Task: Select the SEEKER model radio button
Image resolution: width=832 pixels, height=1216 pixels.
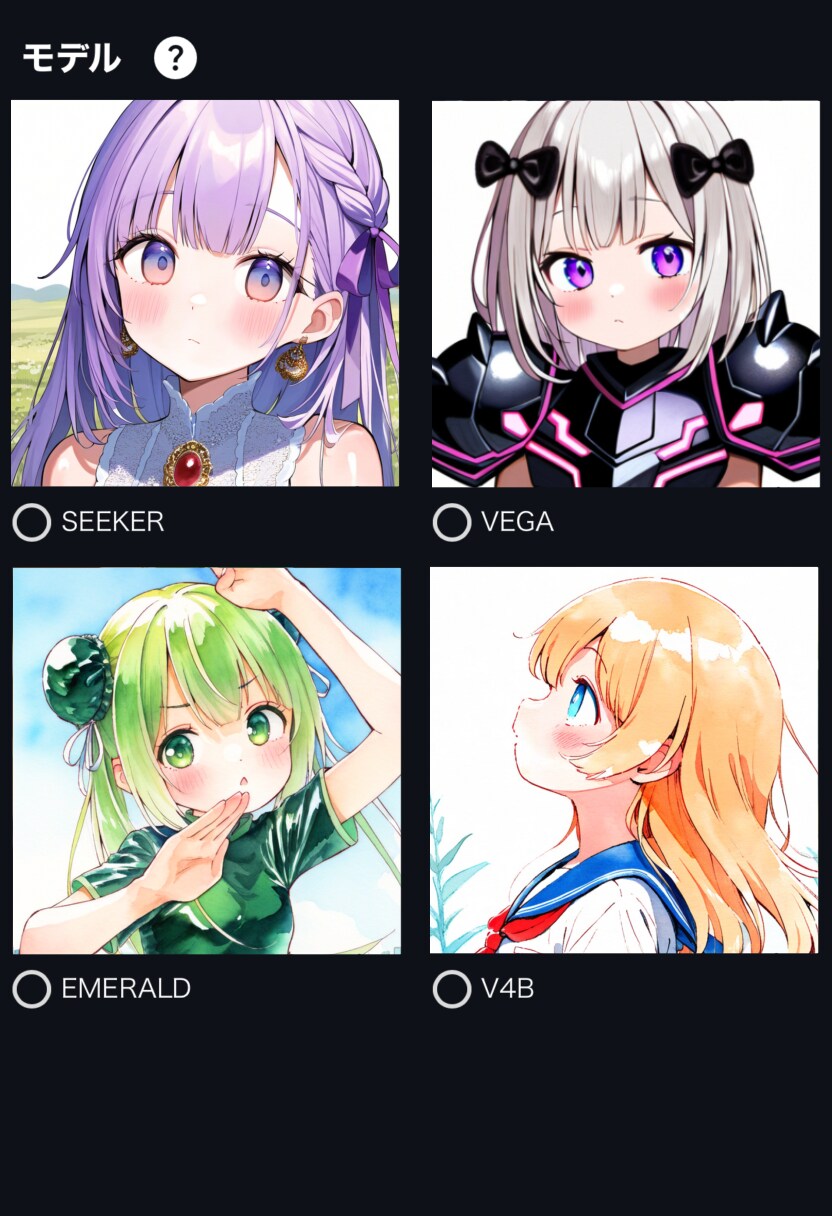Action: (x=32, y=522)
